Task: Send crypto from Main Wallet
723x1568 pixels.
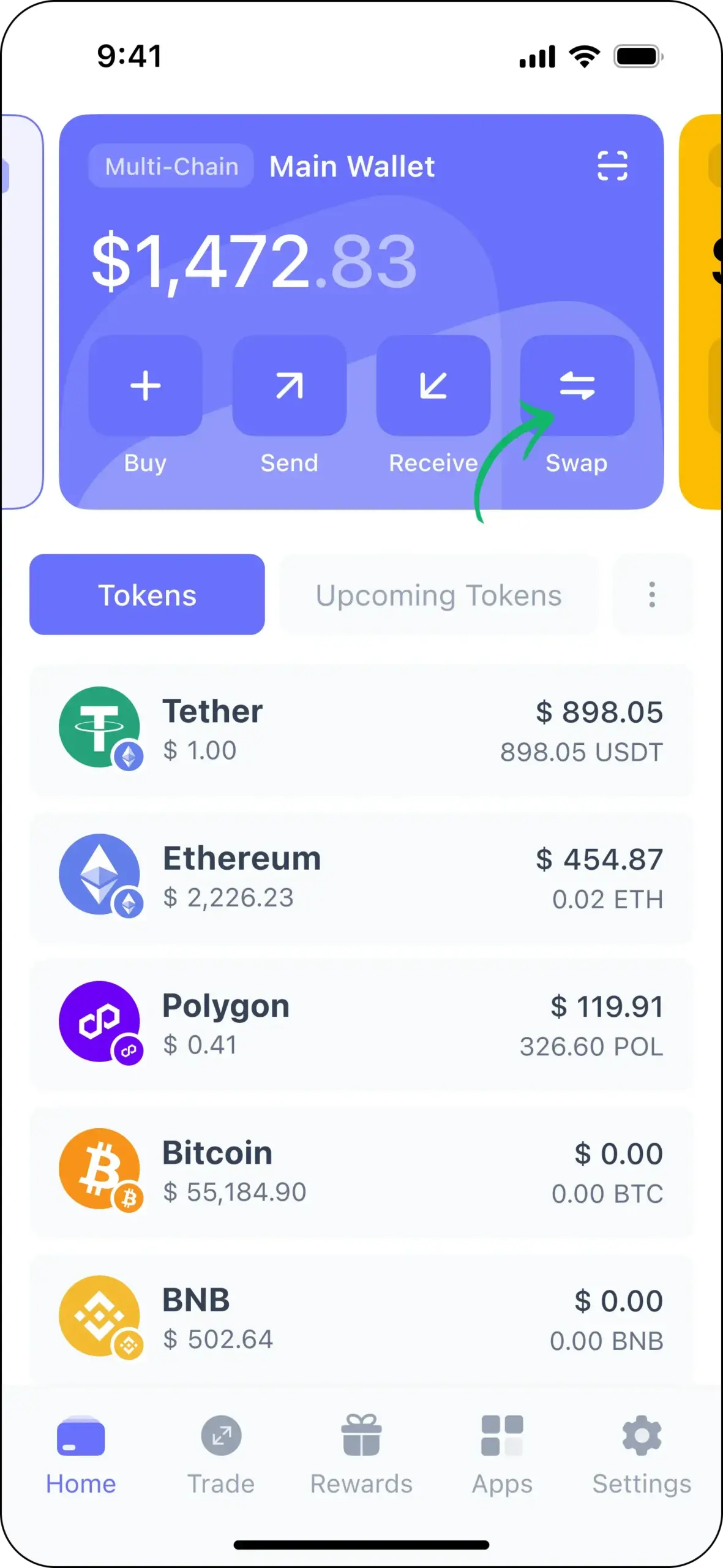Action: 290,386
